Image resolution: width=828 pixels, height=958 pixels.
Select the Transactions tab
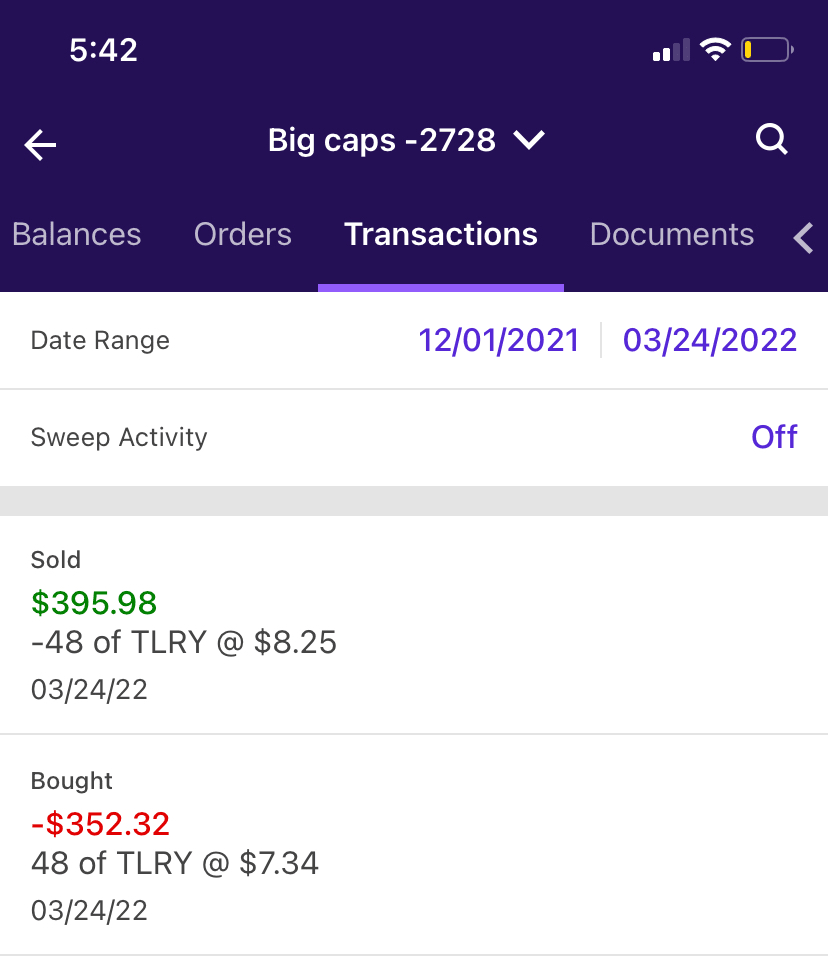pyautogui.click(x=441, y=234)
